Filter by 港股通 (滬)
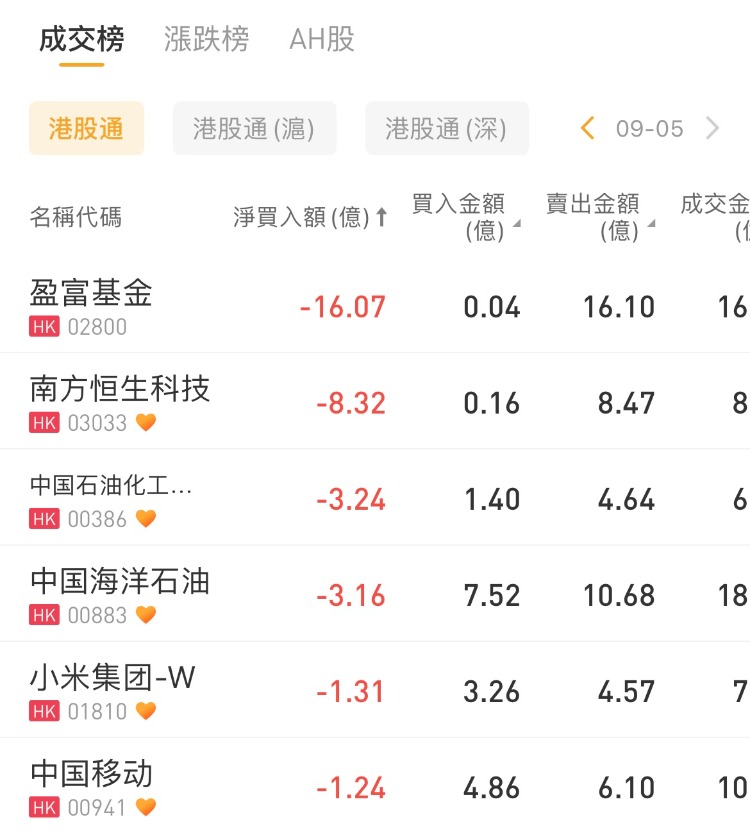Image resolution: width=750 pixels, height=831 pixels. (x=254, y=129)
